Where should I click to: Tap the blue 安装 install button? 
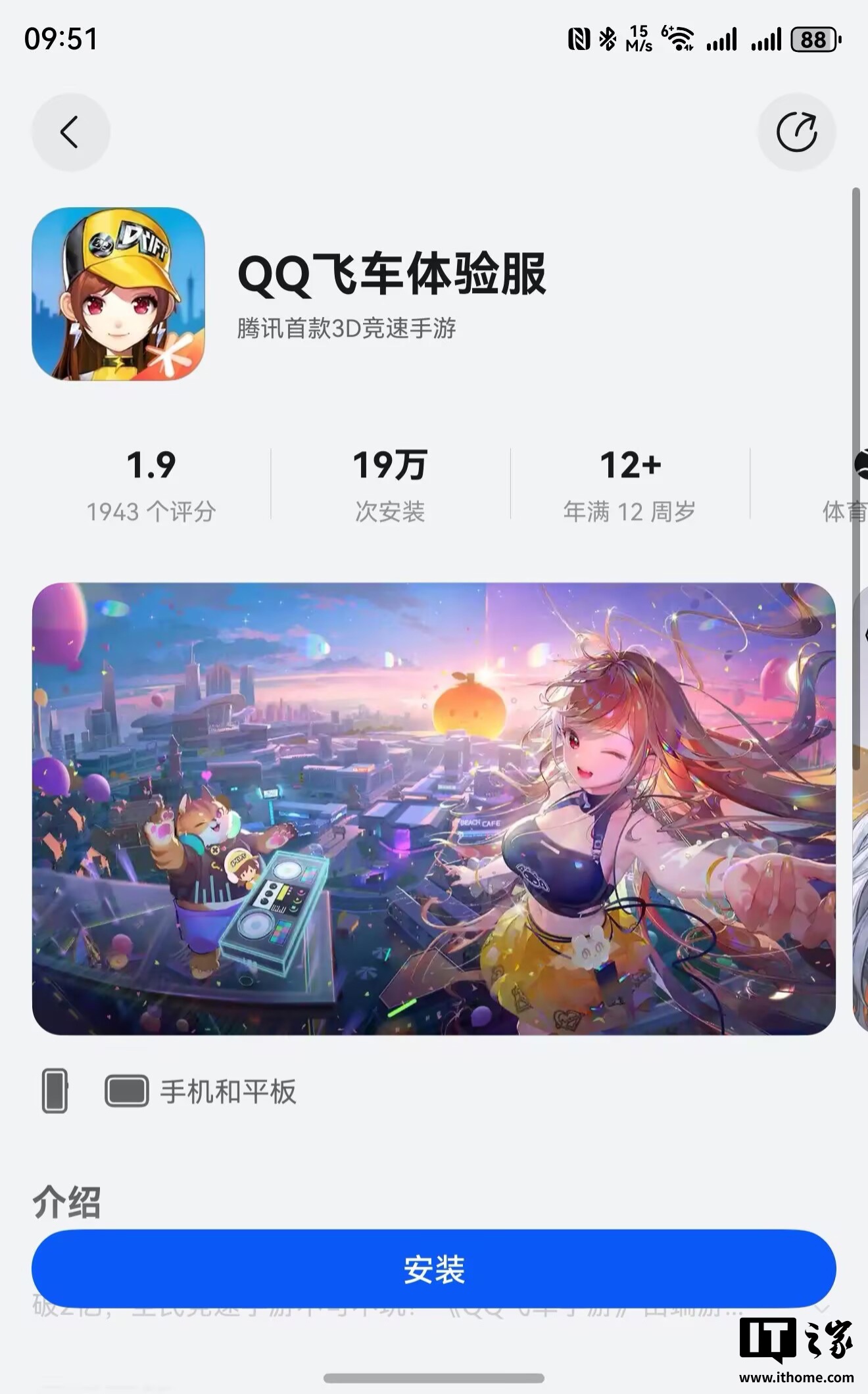pyautogui.click(x=434, y=1269)
